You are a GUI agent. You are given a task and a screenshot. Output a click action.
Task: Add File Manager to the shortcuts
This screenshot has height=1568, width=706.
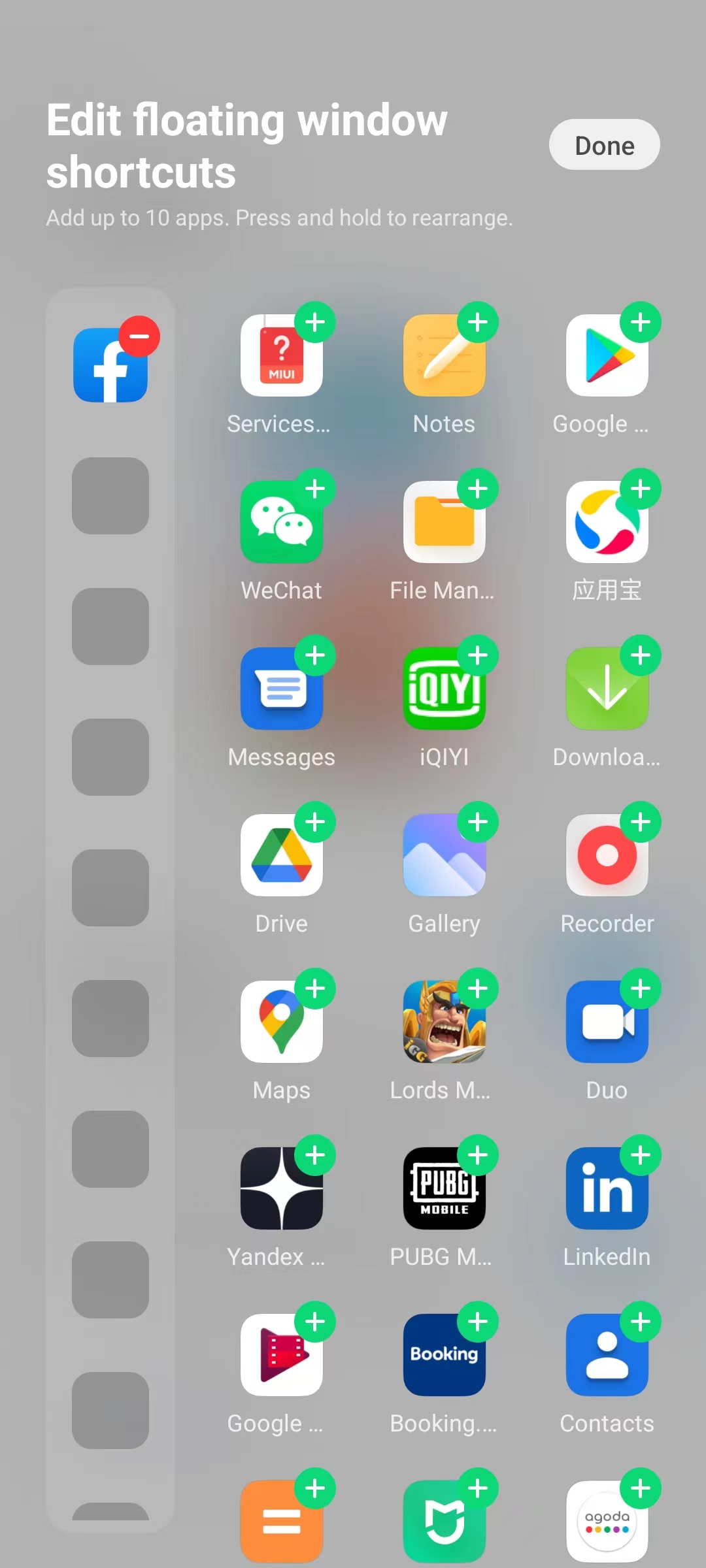pos(478,489)
